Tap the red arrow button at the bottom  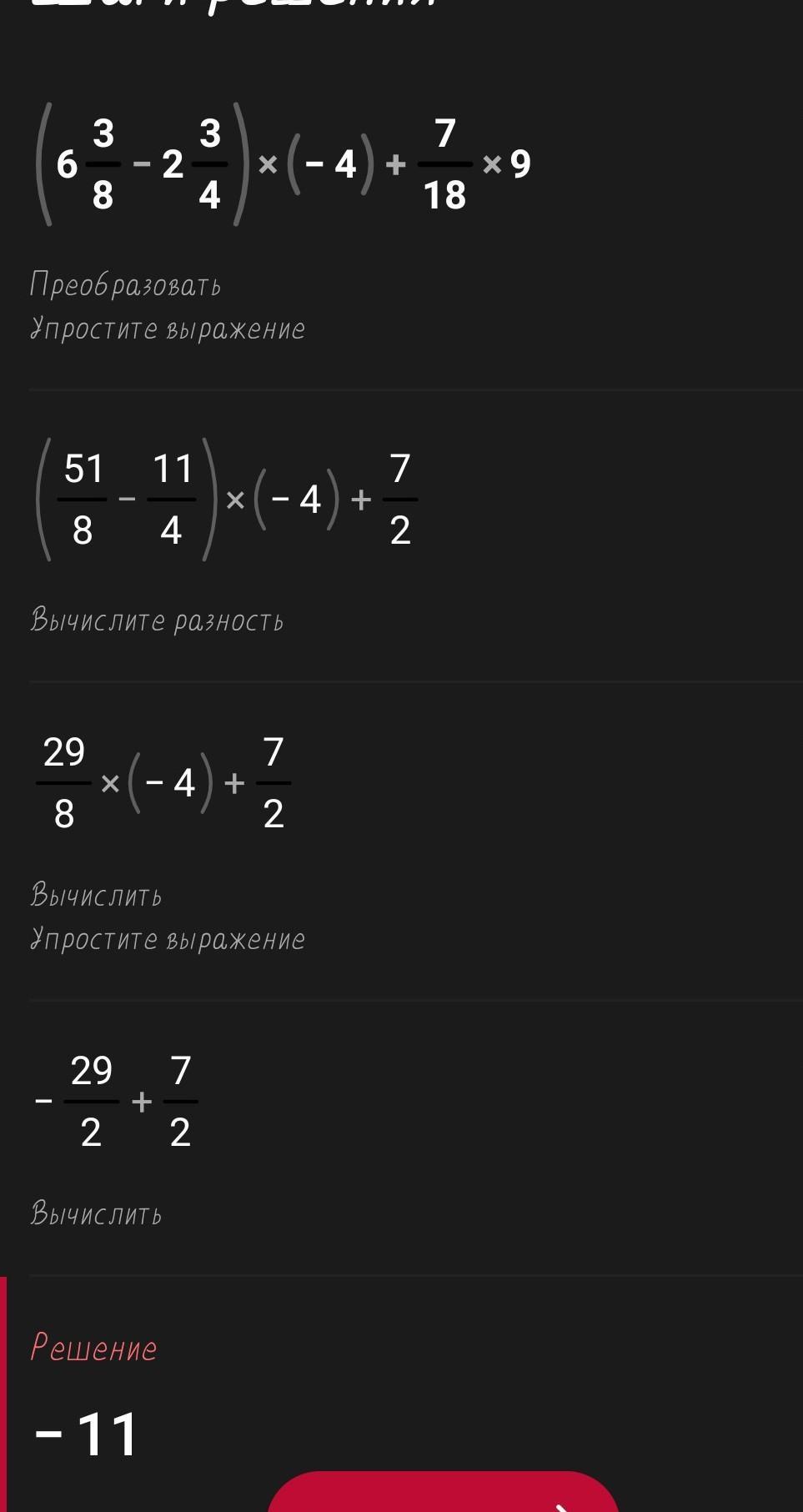coord(443,1492)
